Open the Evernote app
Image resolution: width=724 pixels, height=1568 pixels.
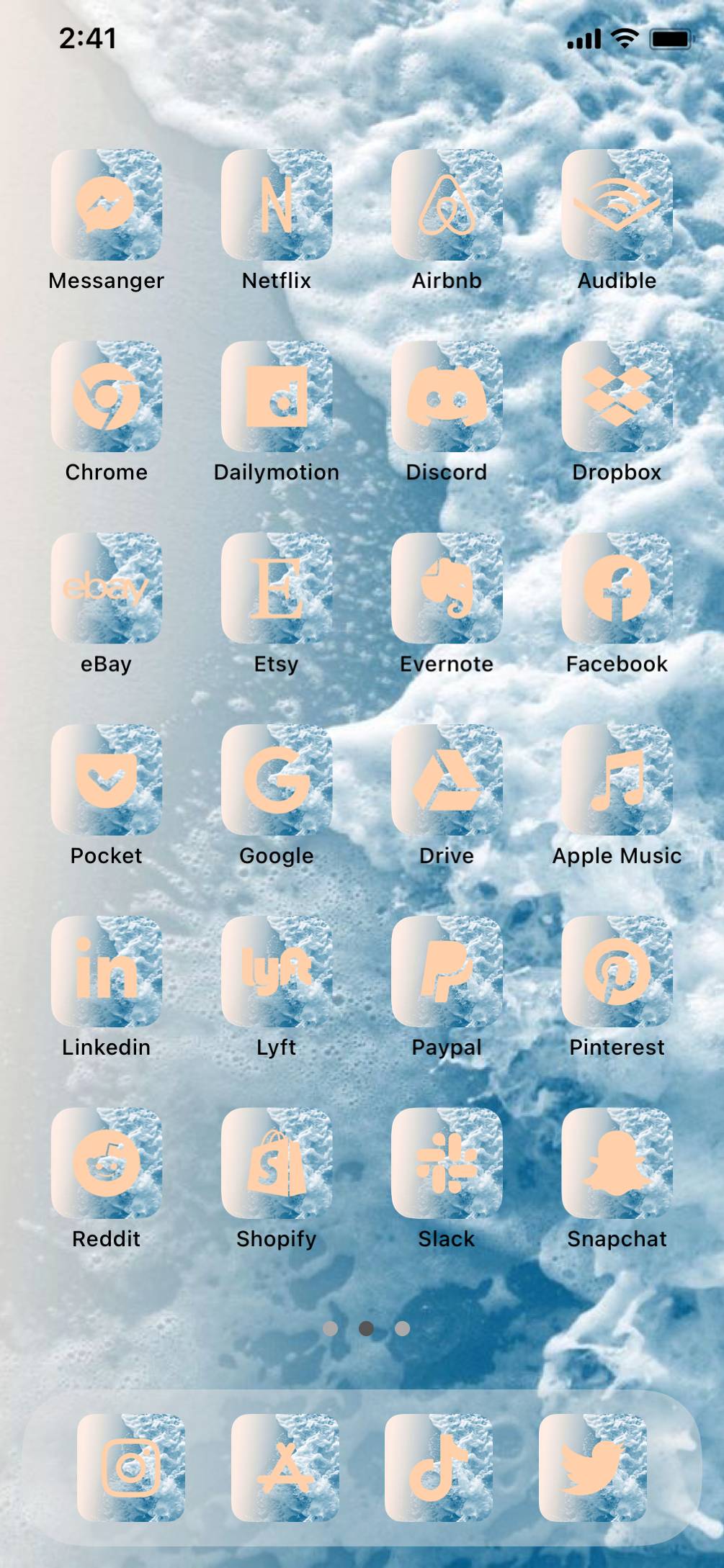(447, 587)
